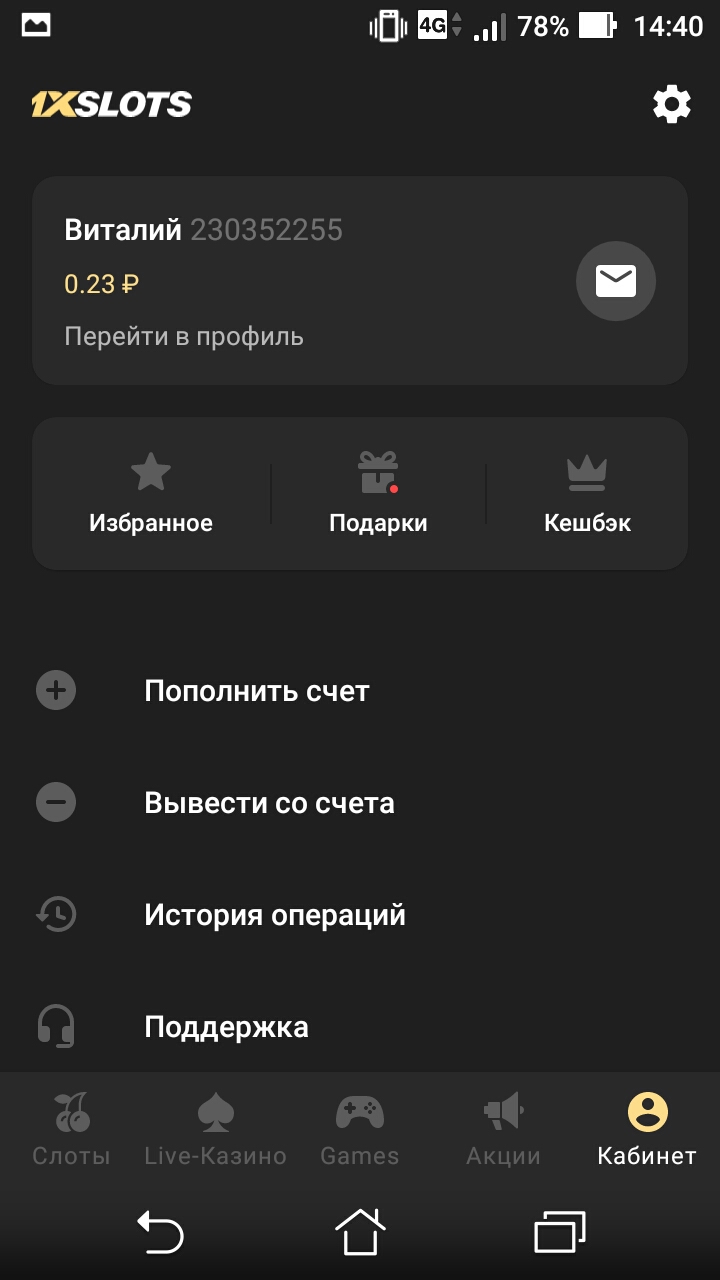The image size is (720, 1280).
Task: Tap the system back button
Action: coord(160,1231)
